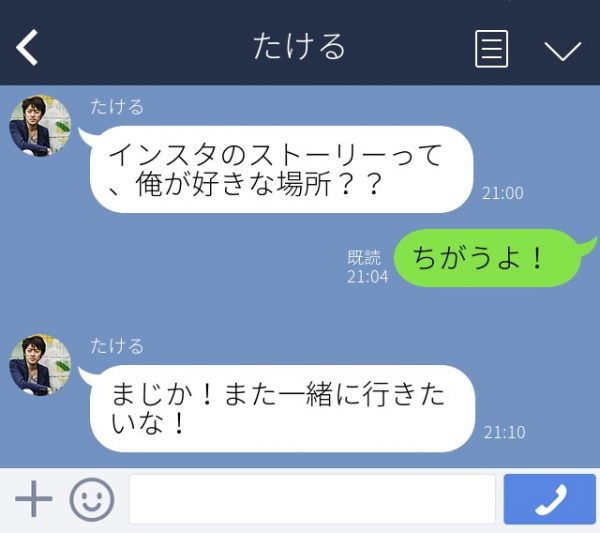Tap たける's avatar beside the まじか message
This screenshot has width=600, height=533.
[x=41, y=365]
